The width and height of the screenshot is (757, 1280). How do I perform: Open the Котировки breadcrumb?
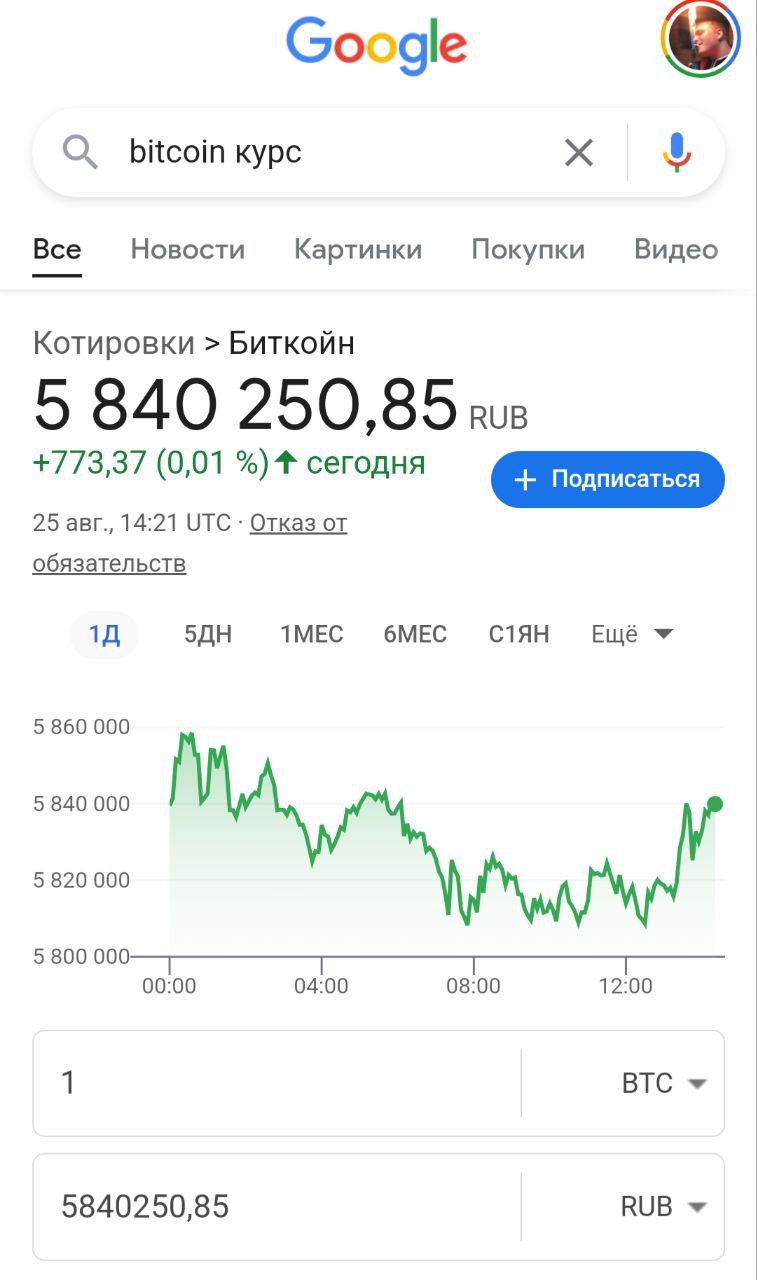pyautogui.click(x=113, y=343)
